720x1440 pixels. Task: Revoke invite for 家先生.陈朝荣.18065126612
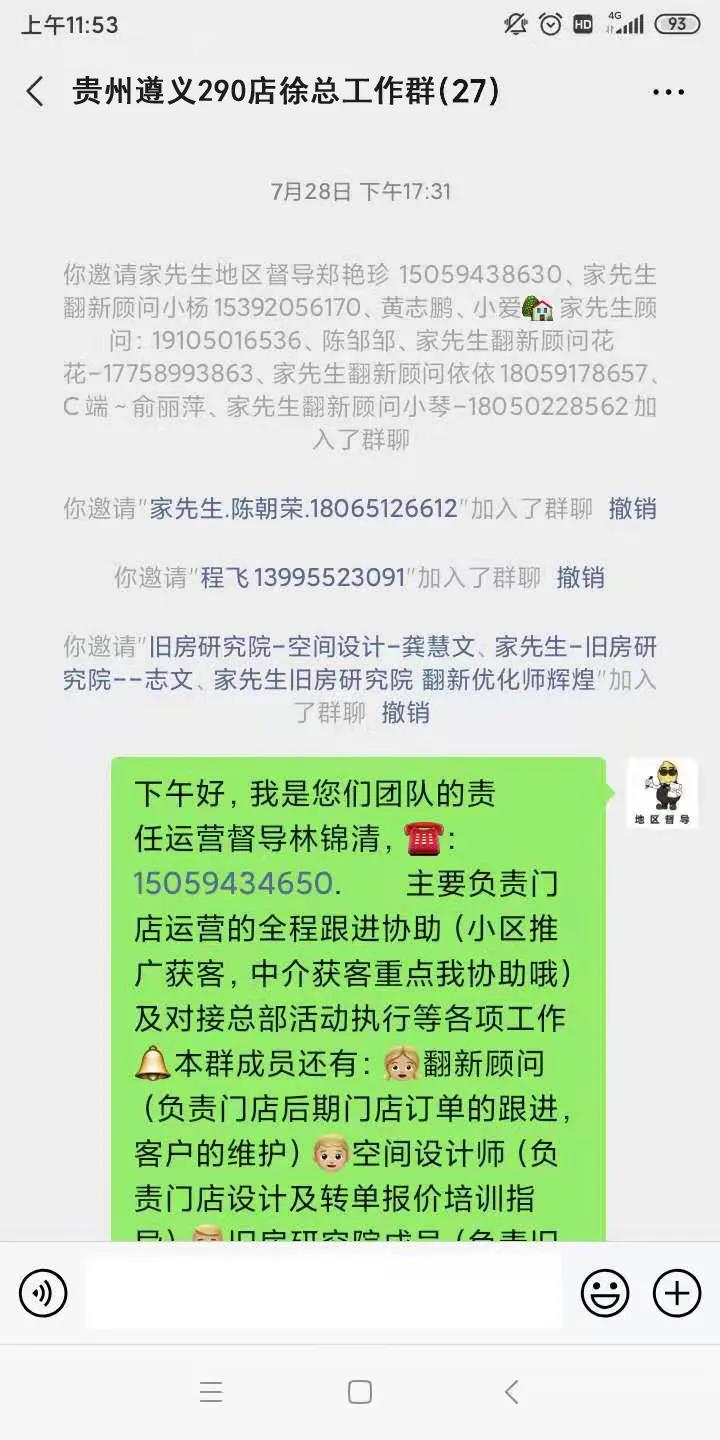(x=632, y=508)
